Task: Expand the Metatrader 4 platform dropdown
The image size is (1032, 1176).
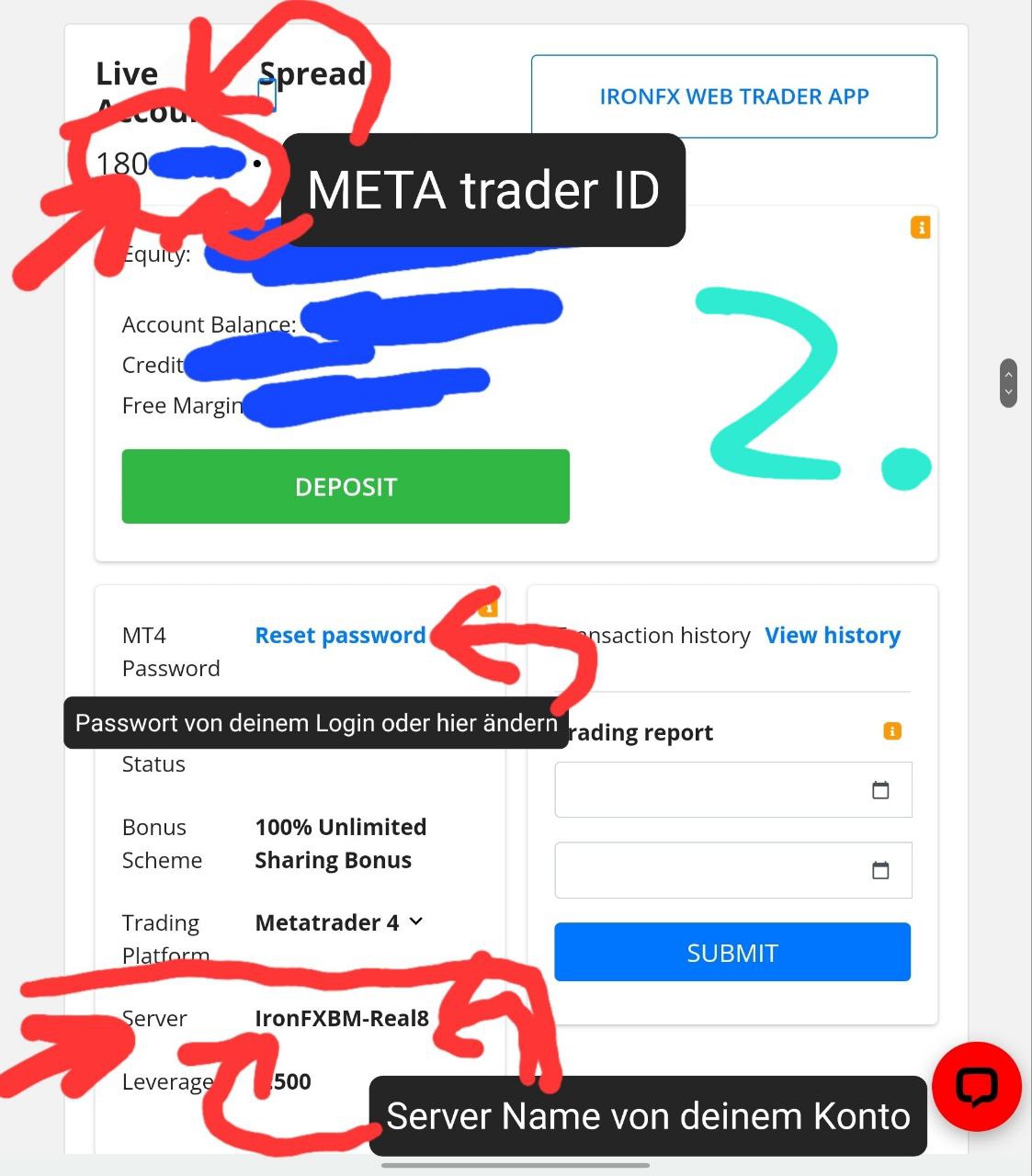Action: click(x=415, y=922)
